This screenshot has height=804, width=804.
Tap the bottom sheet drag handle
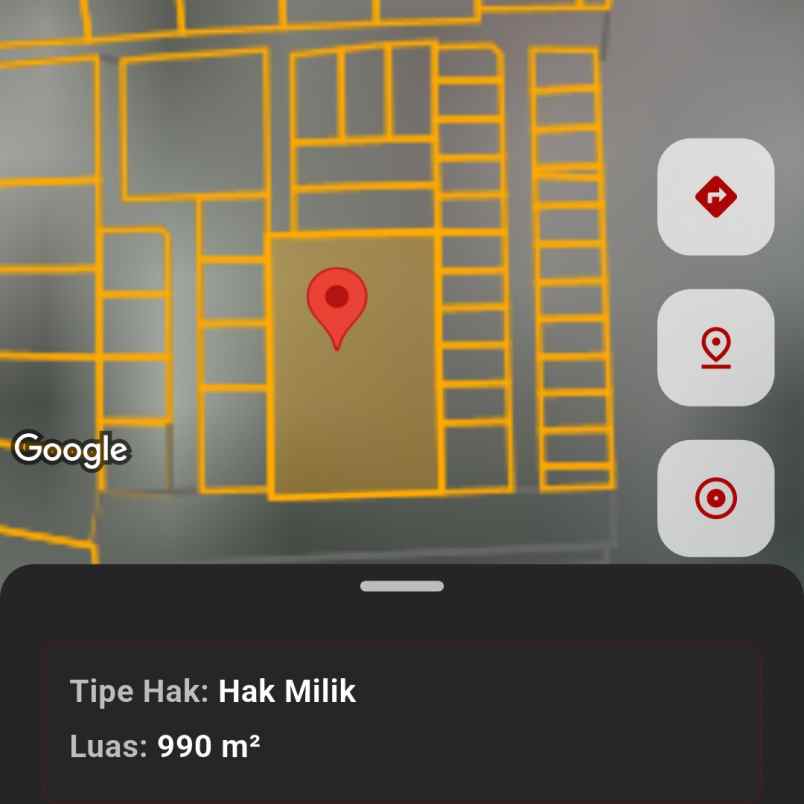tap(402, 586)
